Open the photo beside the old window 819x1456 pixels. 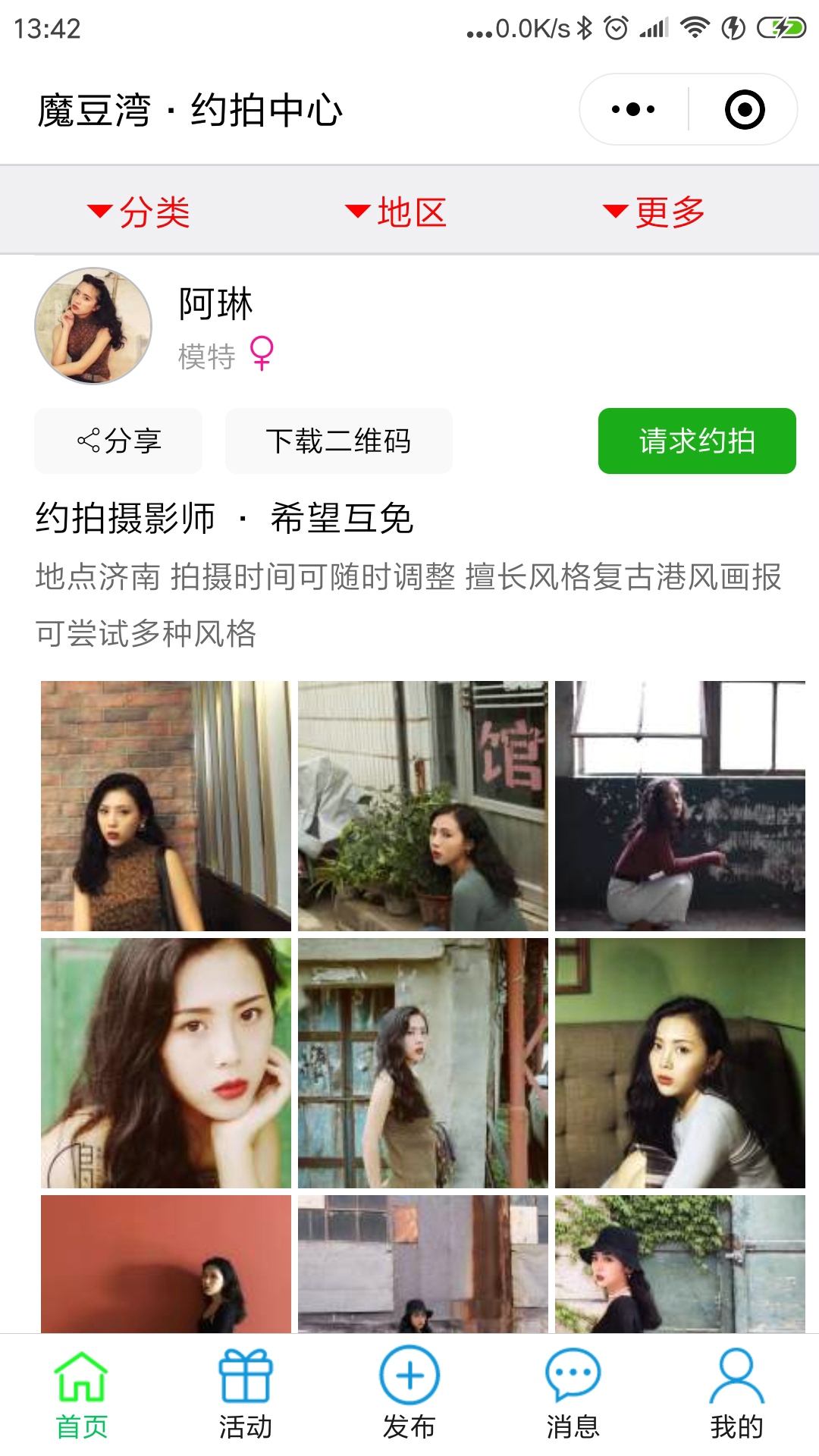click(x=422, y=1062)
